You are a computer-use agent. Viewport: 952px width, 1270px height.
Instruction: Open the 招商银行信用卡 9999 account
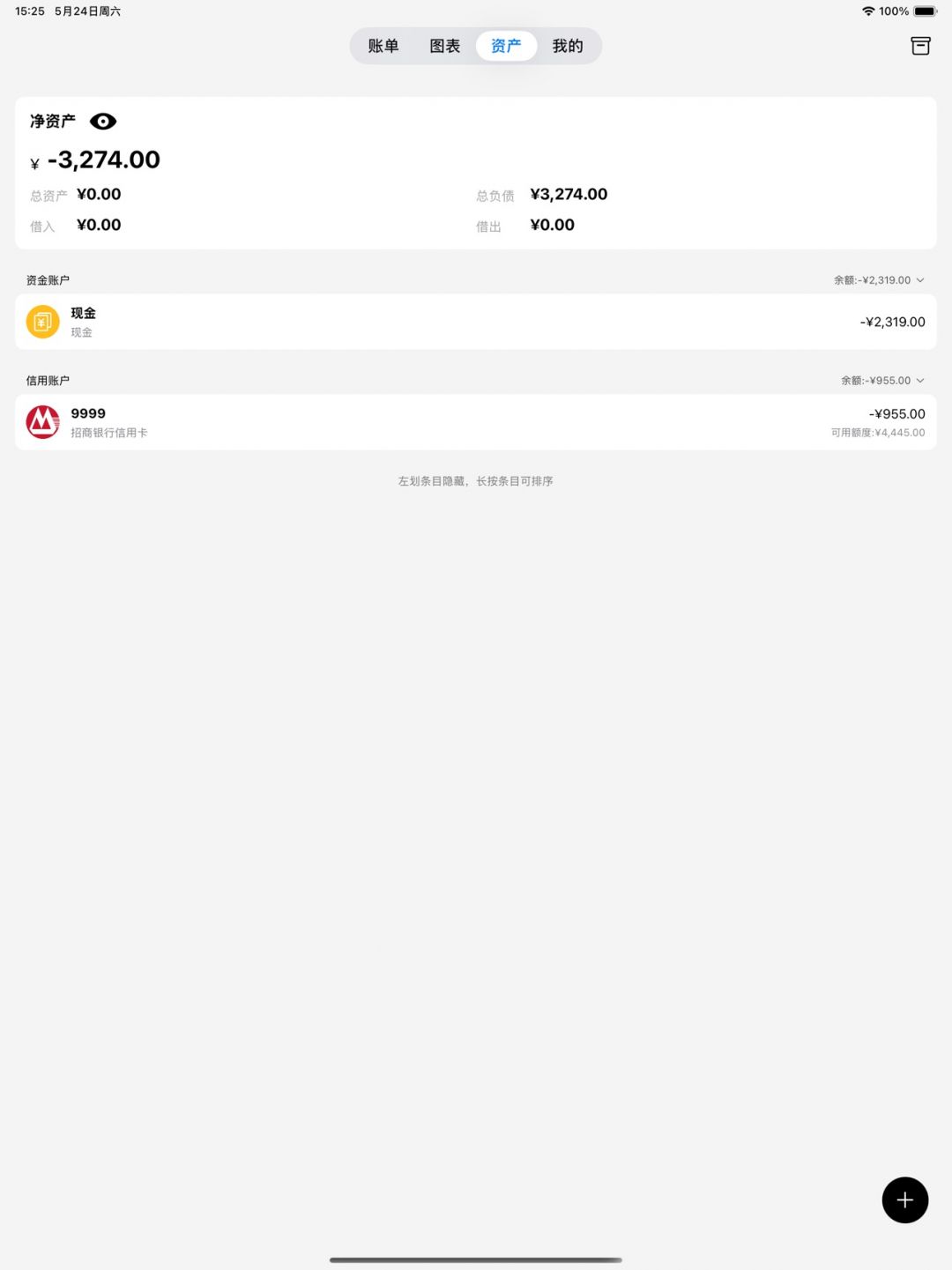point(476,422)
